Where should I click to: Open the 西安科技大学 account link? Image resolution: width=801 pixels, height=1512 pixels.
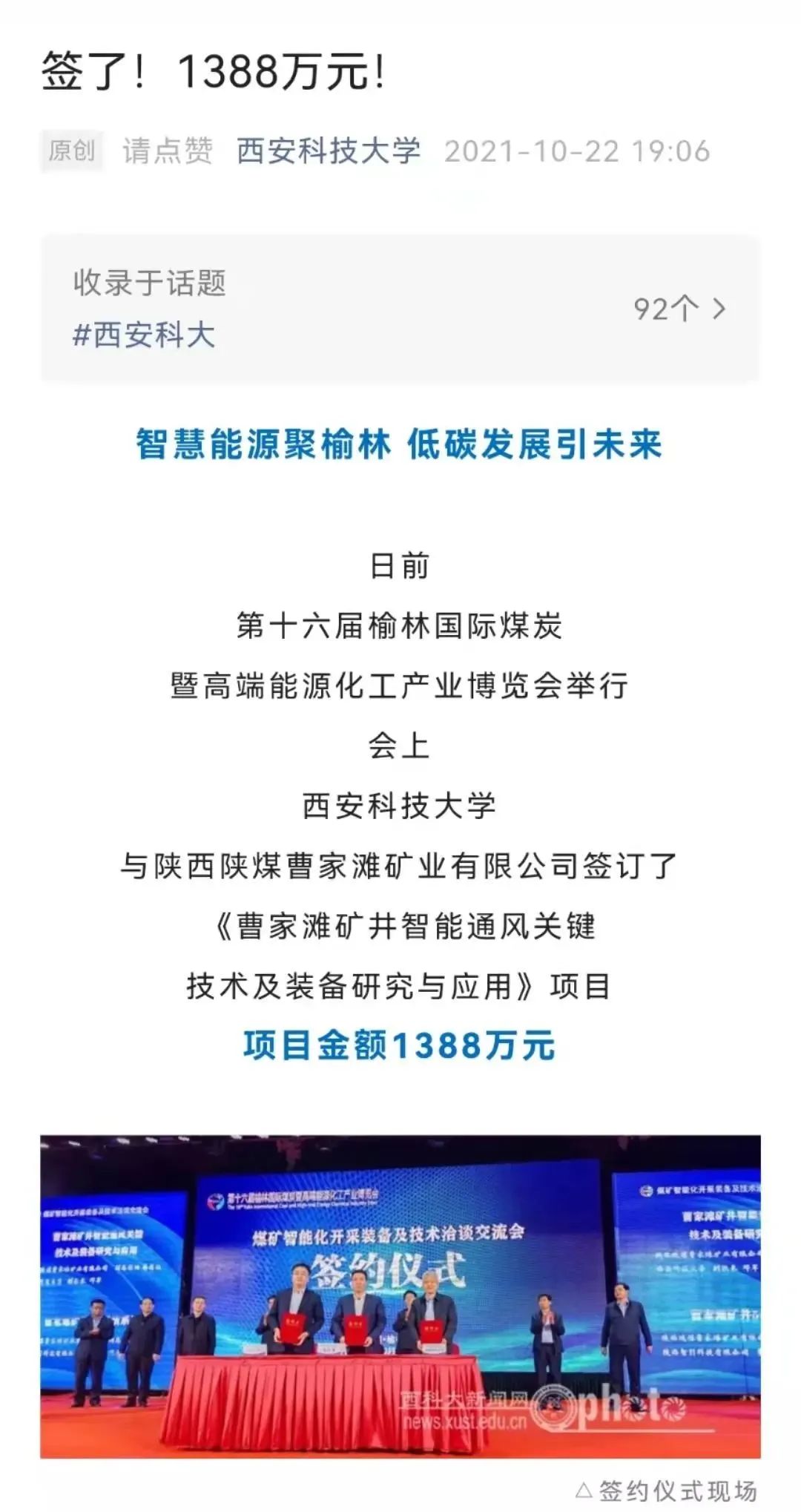coord(329,151)
